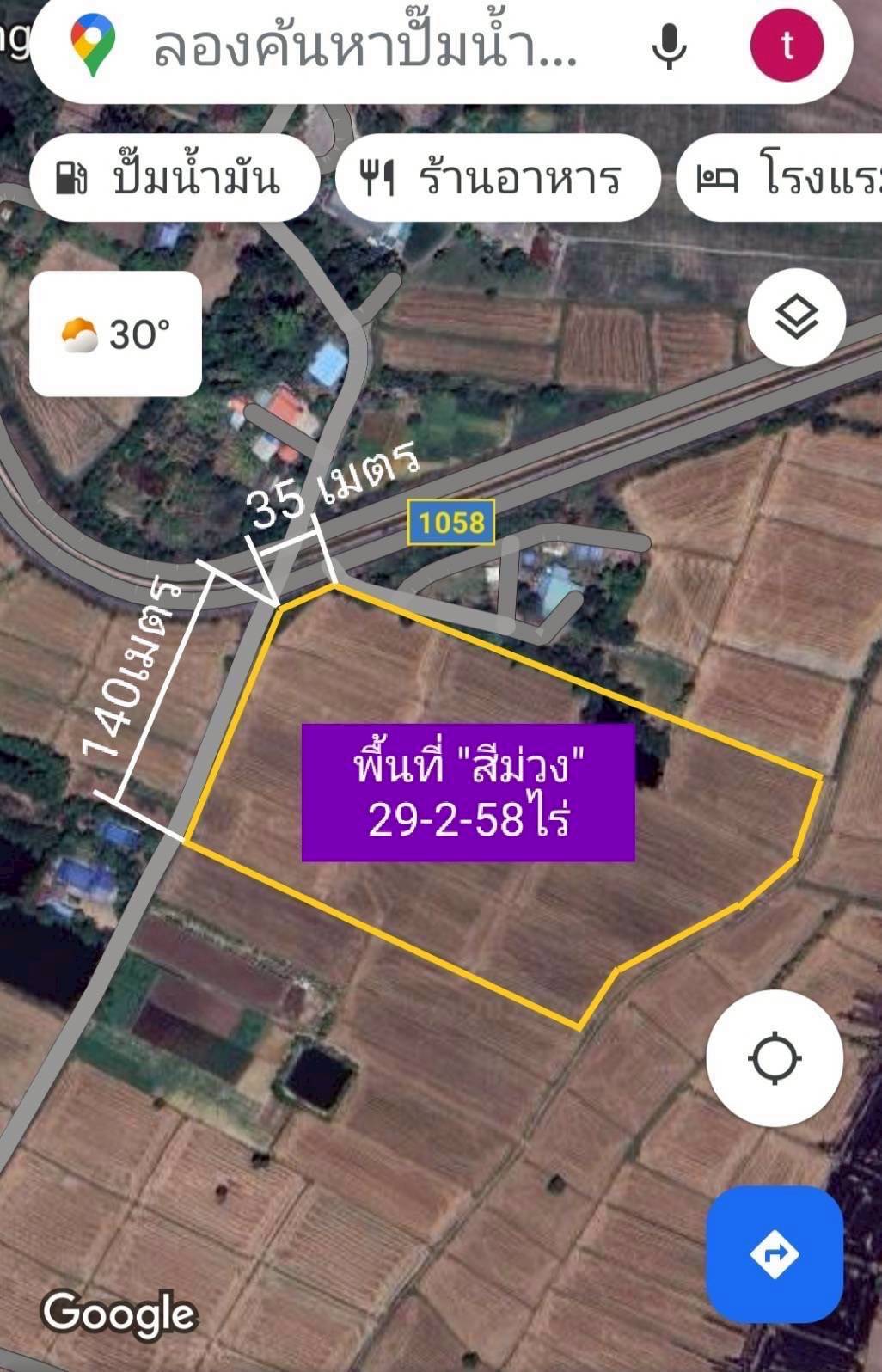
Task: Select the ปั๊มน้ำมัน chip
Action: (x=175, y=178)
